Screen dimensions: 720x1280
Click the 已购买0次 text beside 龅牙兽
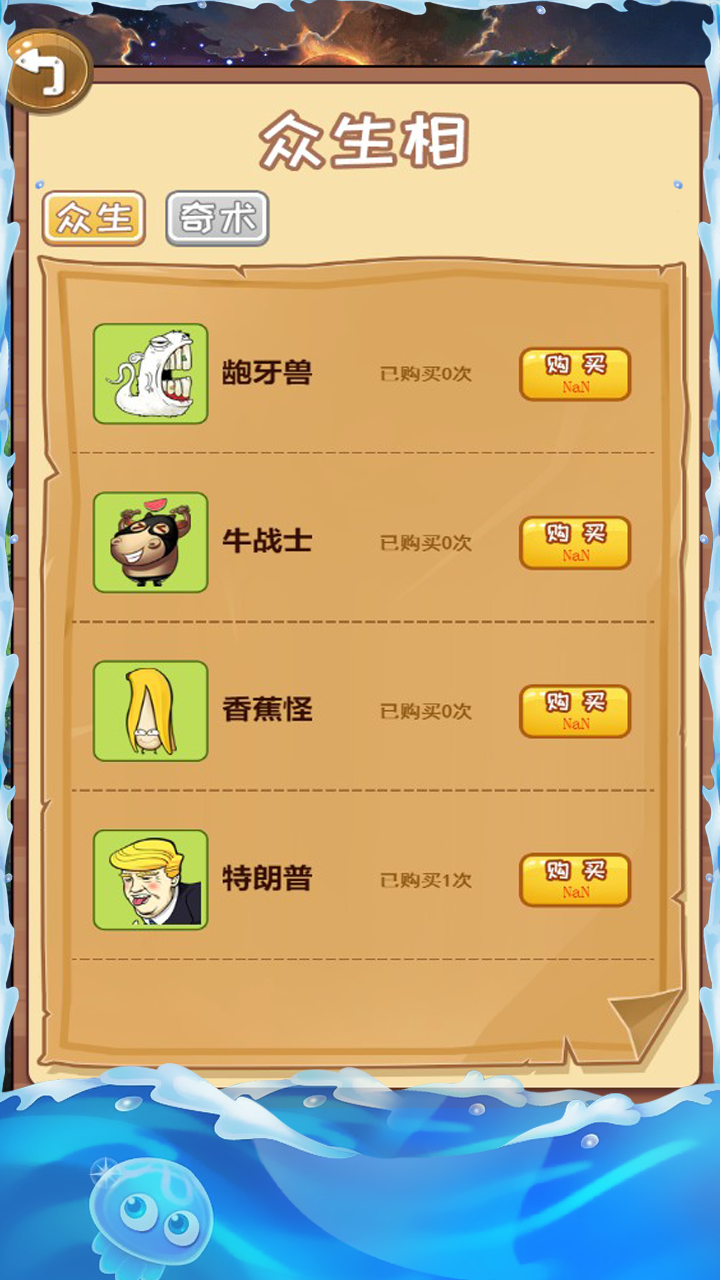[x=425, y=373]
